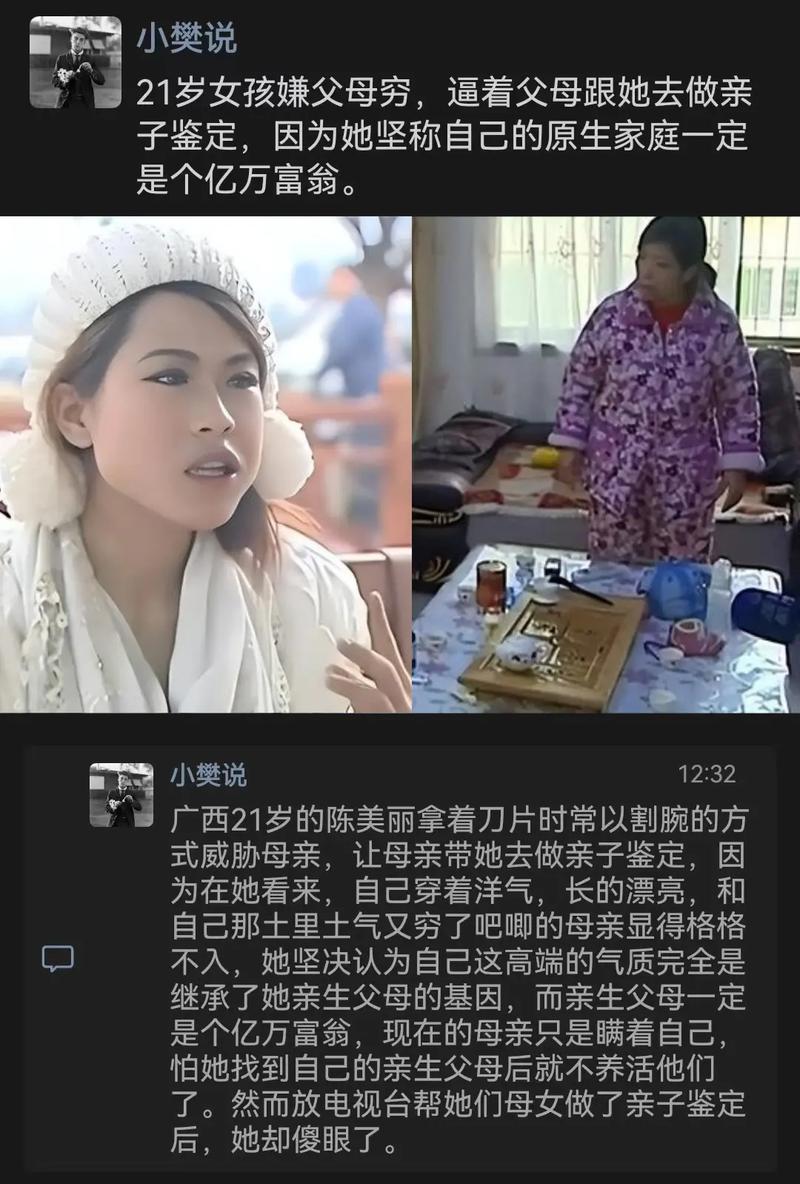Screen dimensions: 800x1184
Task: Open the photo of woman in purple pajamas
Action: pos(606,464)
